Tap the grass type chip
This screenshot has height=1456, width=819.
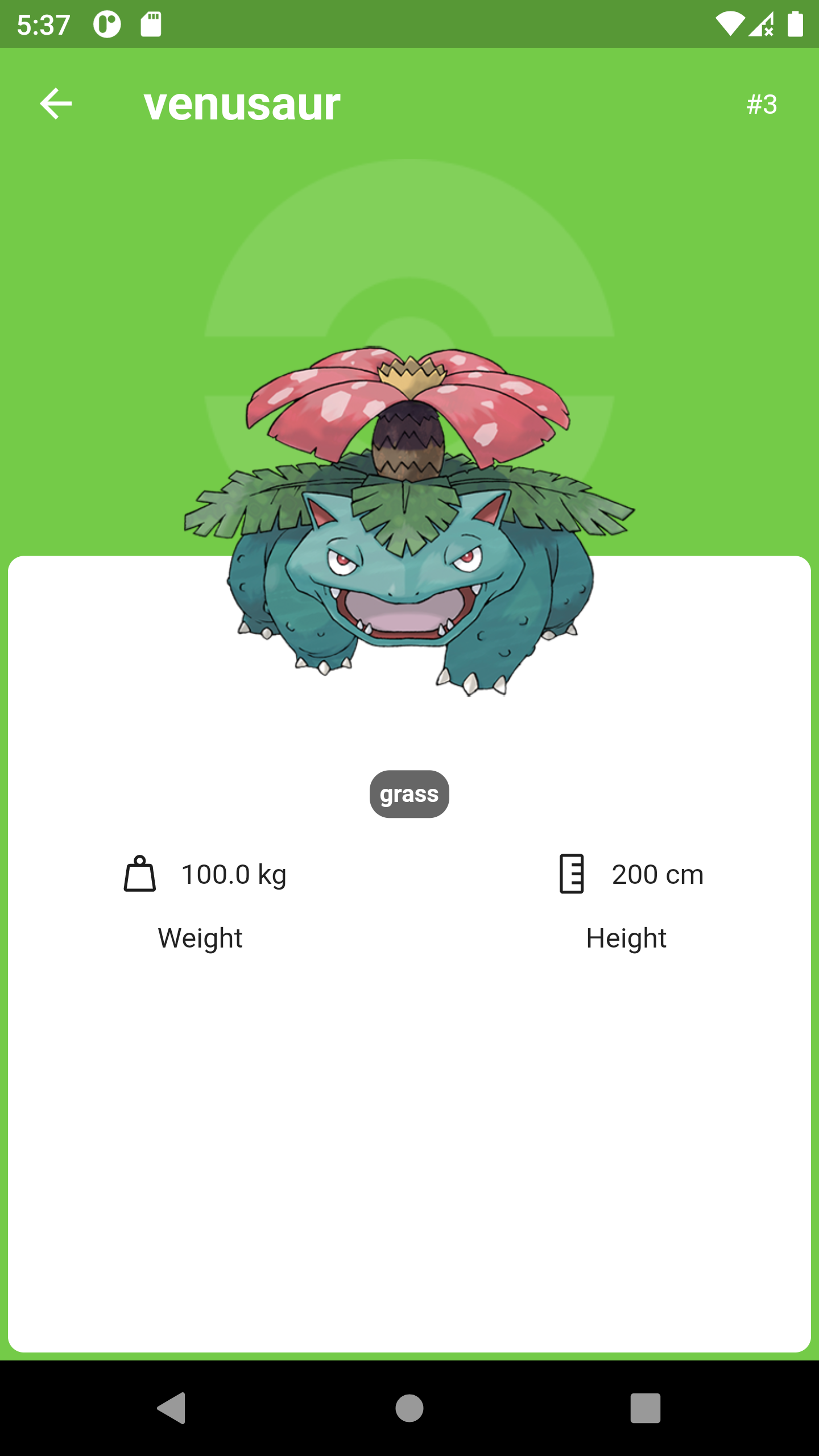pos(409,794)
